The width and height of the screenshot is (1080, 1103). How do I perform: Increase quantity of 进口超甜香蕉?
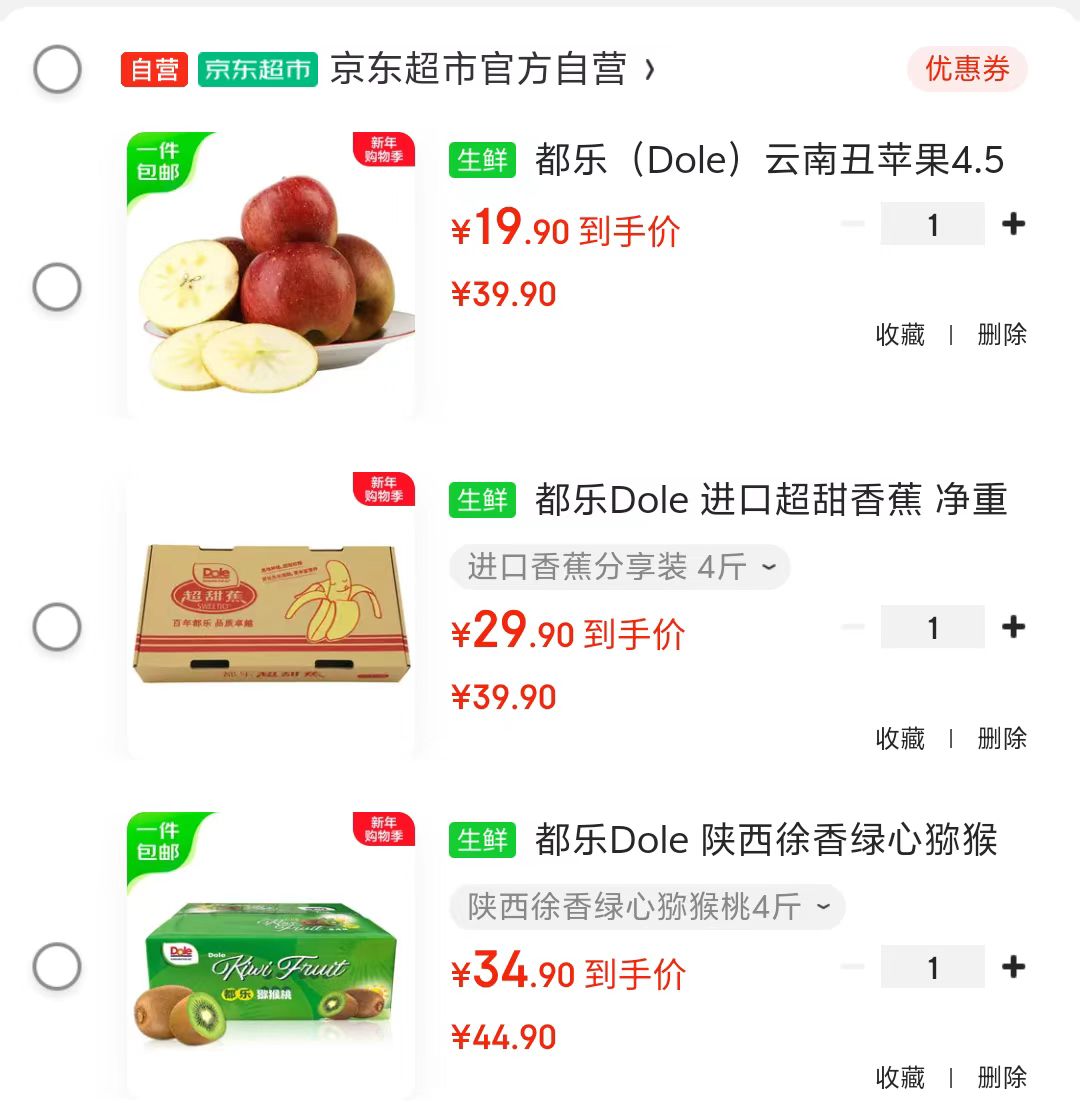1013,627
